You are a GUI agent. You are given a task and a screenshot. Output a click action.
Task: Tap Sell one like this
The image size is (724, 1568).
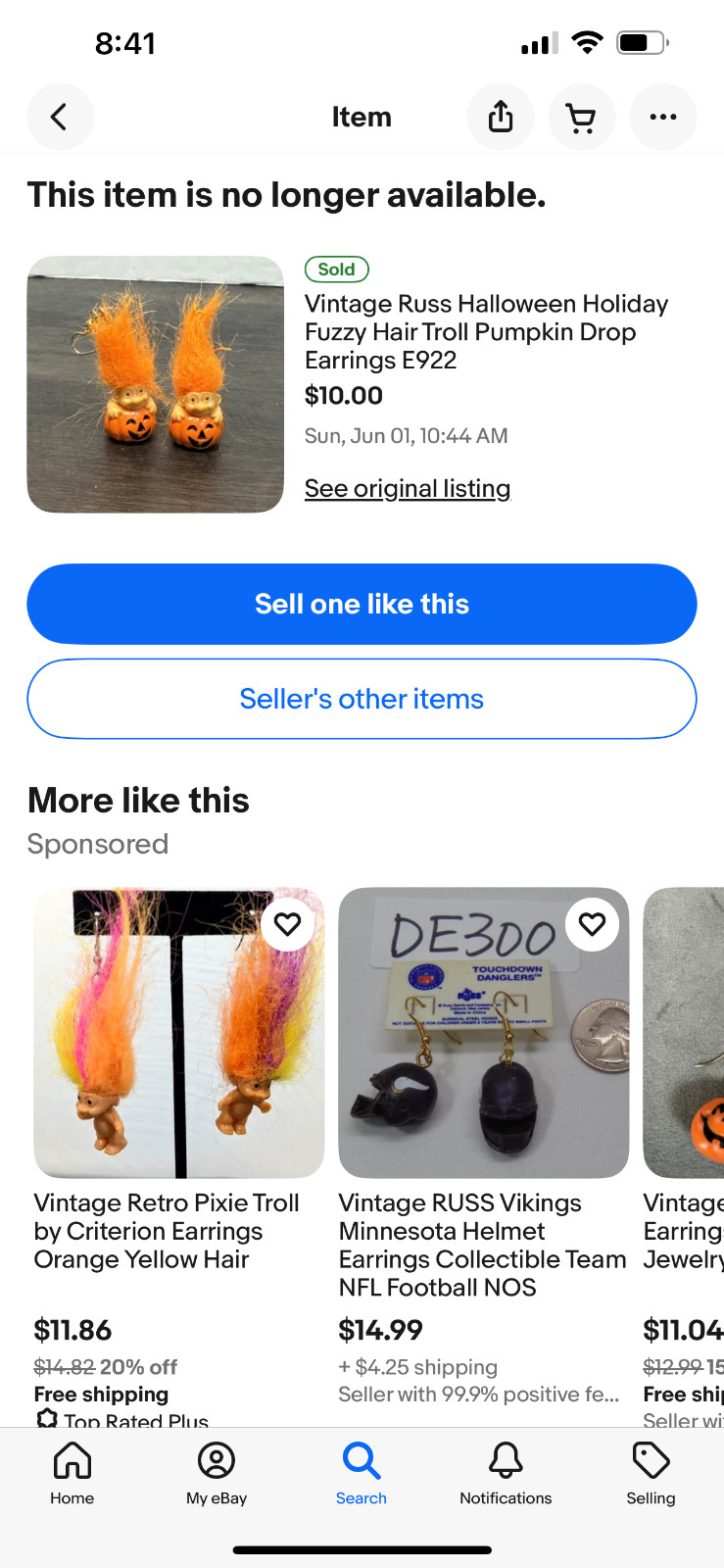pos(362,604)
